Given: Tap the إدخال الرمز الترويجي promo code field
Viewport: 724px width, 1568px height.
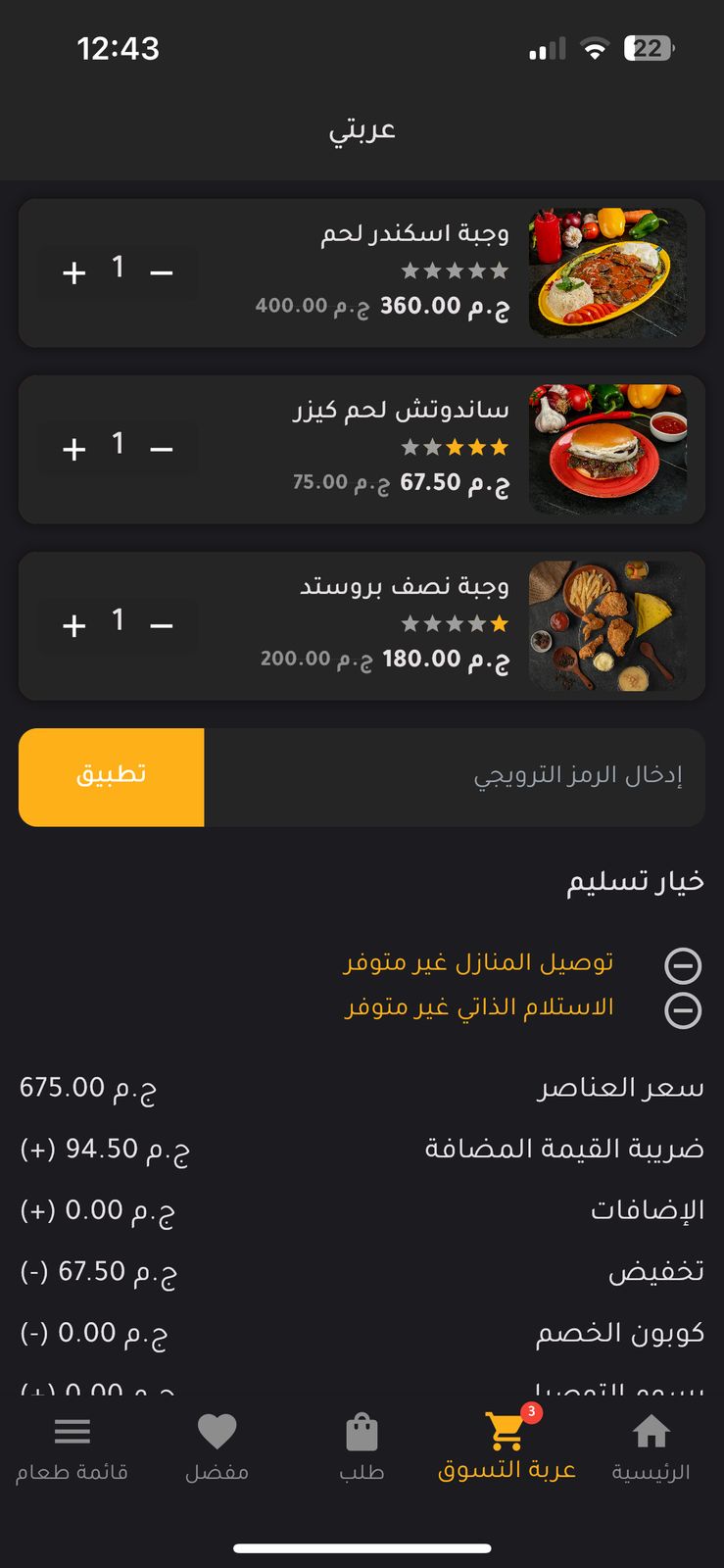Looking at the screenshot, I should point(454,777).
